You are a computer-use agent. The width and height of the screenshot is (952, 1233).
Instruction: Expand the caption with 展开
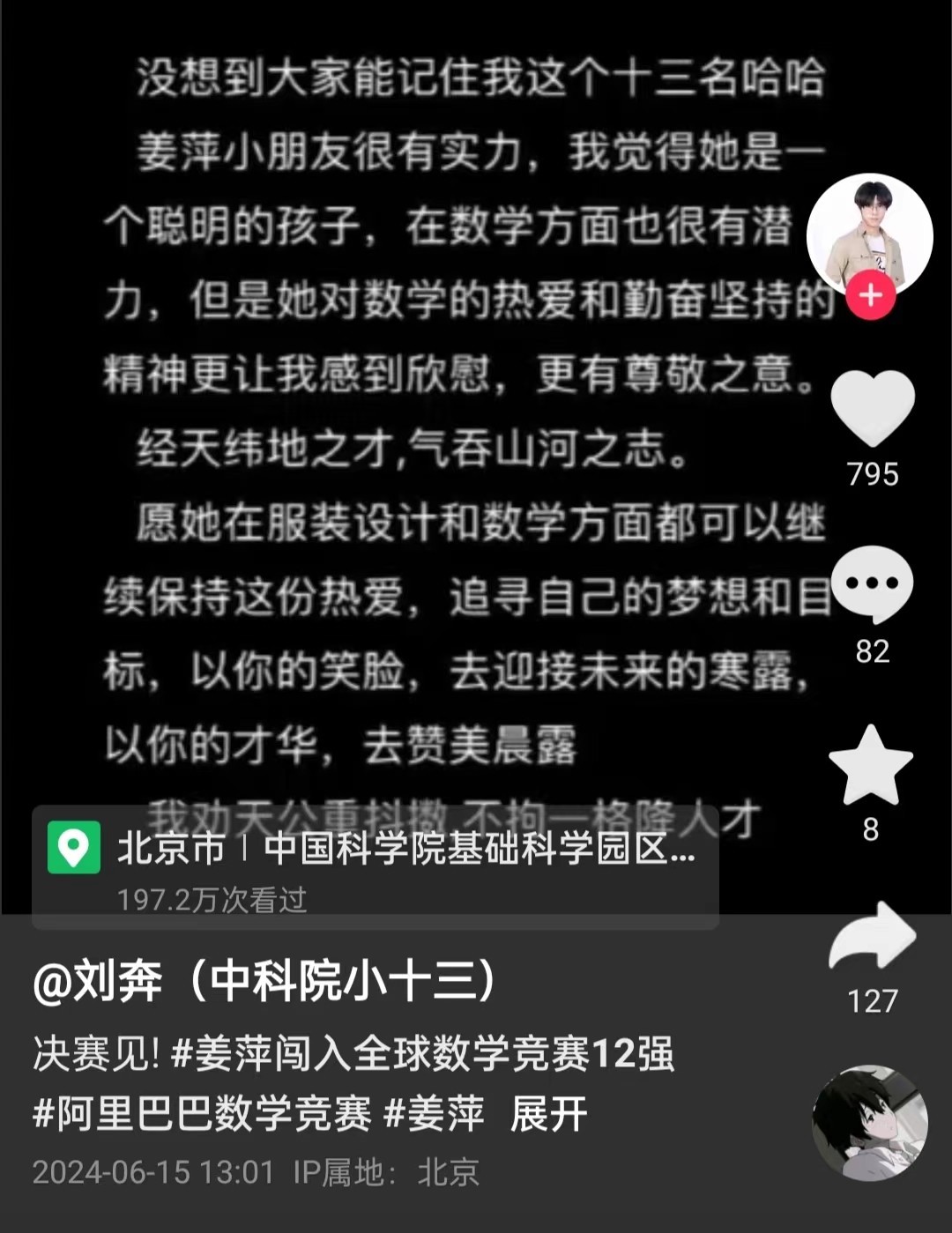coord(548,1113)
